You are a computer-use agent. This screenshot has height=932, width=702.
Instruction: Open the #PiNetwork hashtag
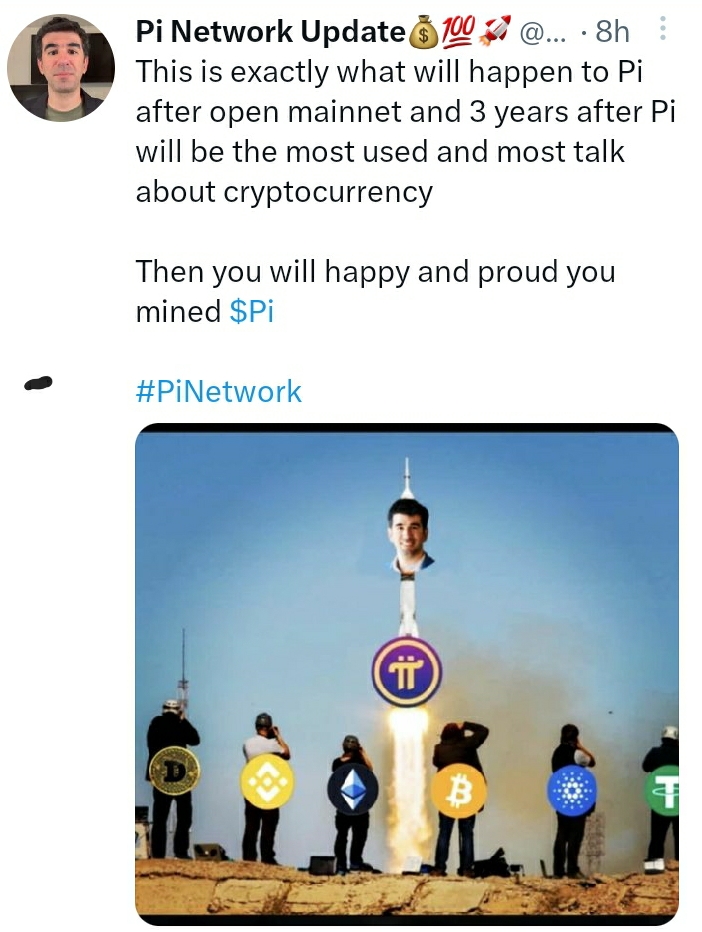point(218,391)
